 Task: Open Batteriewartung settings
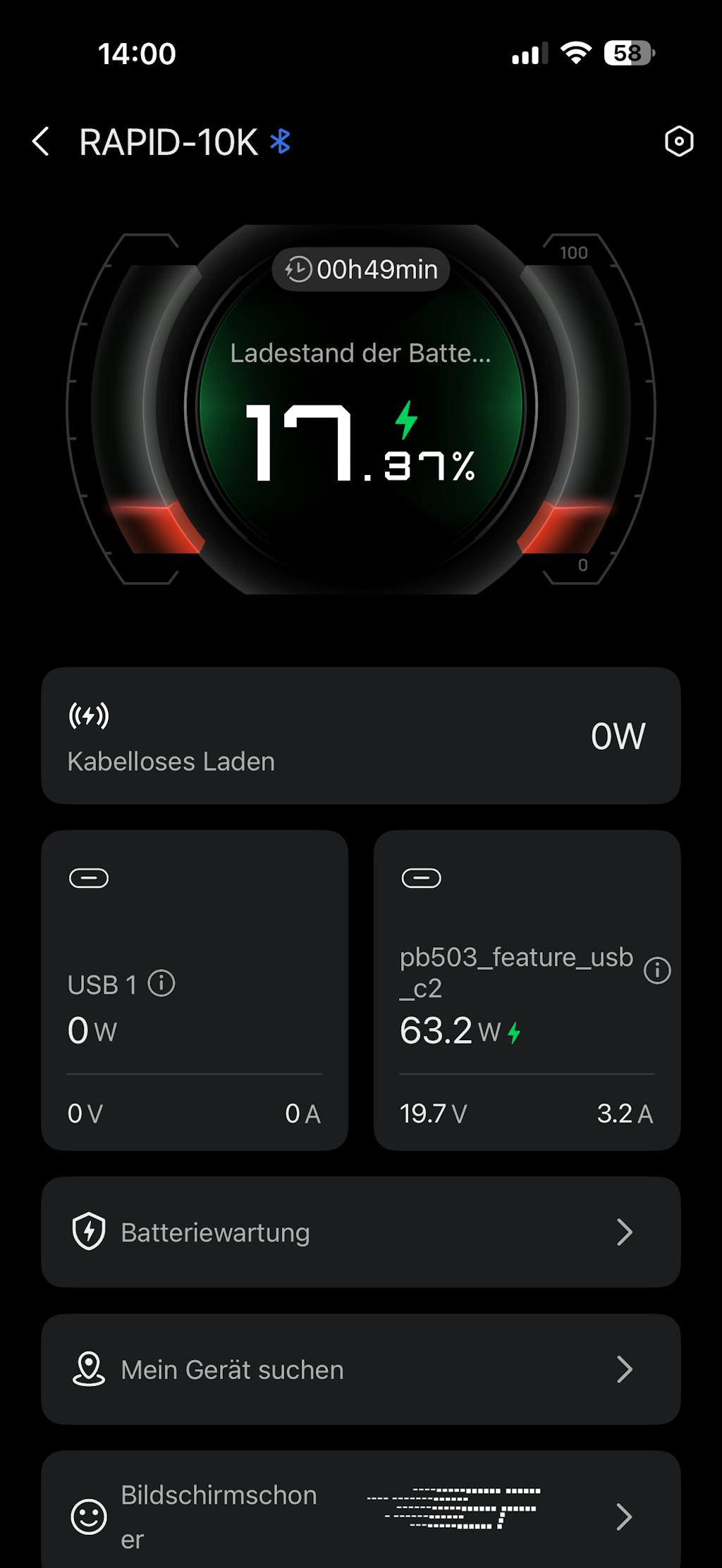tap(360, 1232)
